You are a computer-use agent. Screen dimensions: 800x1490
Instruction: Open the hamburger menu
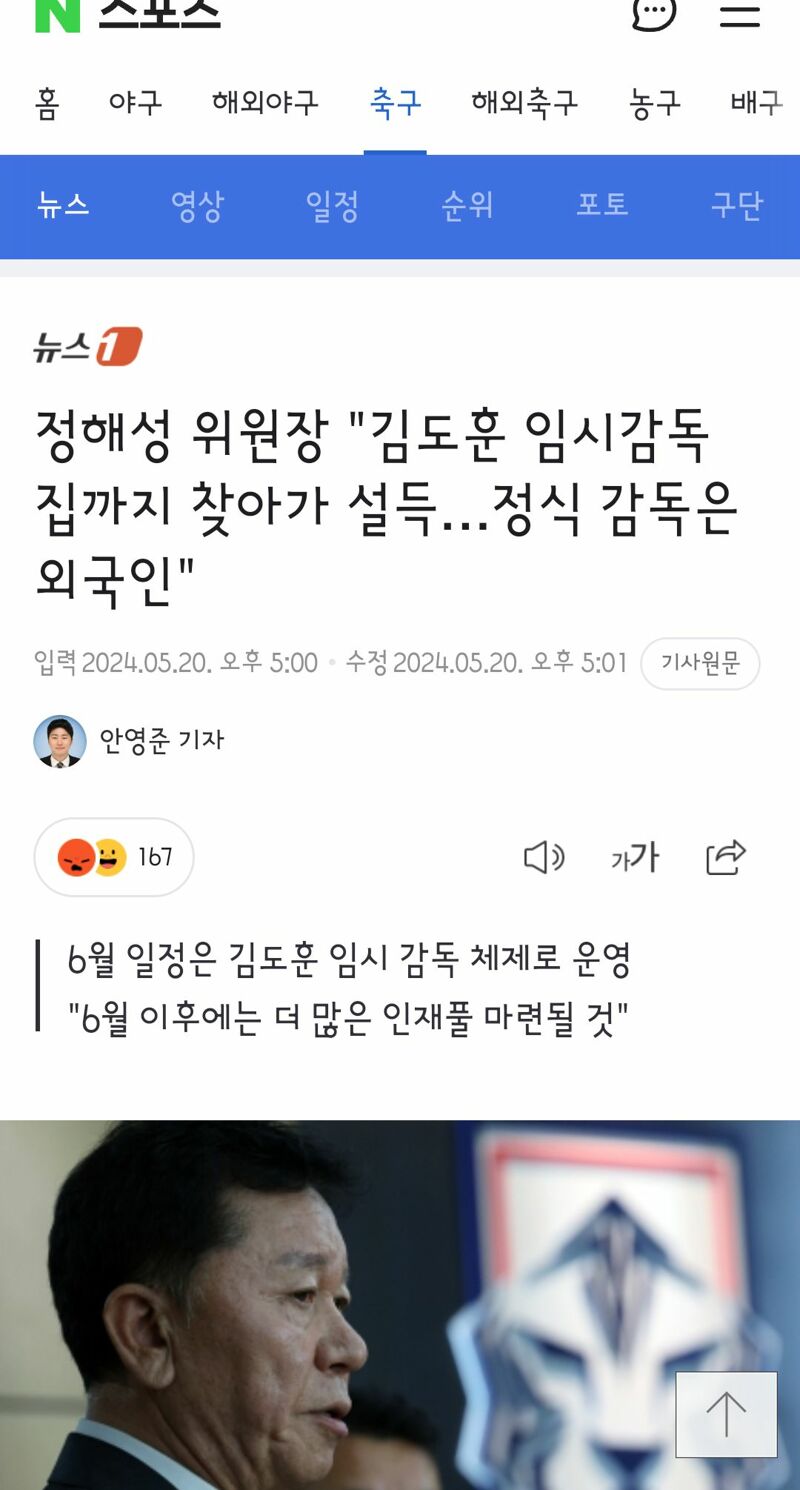point(740,14)
